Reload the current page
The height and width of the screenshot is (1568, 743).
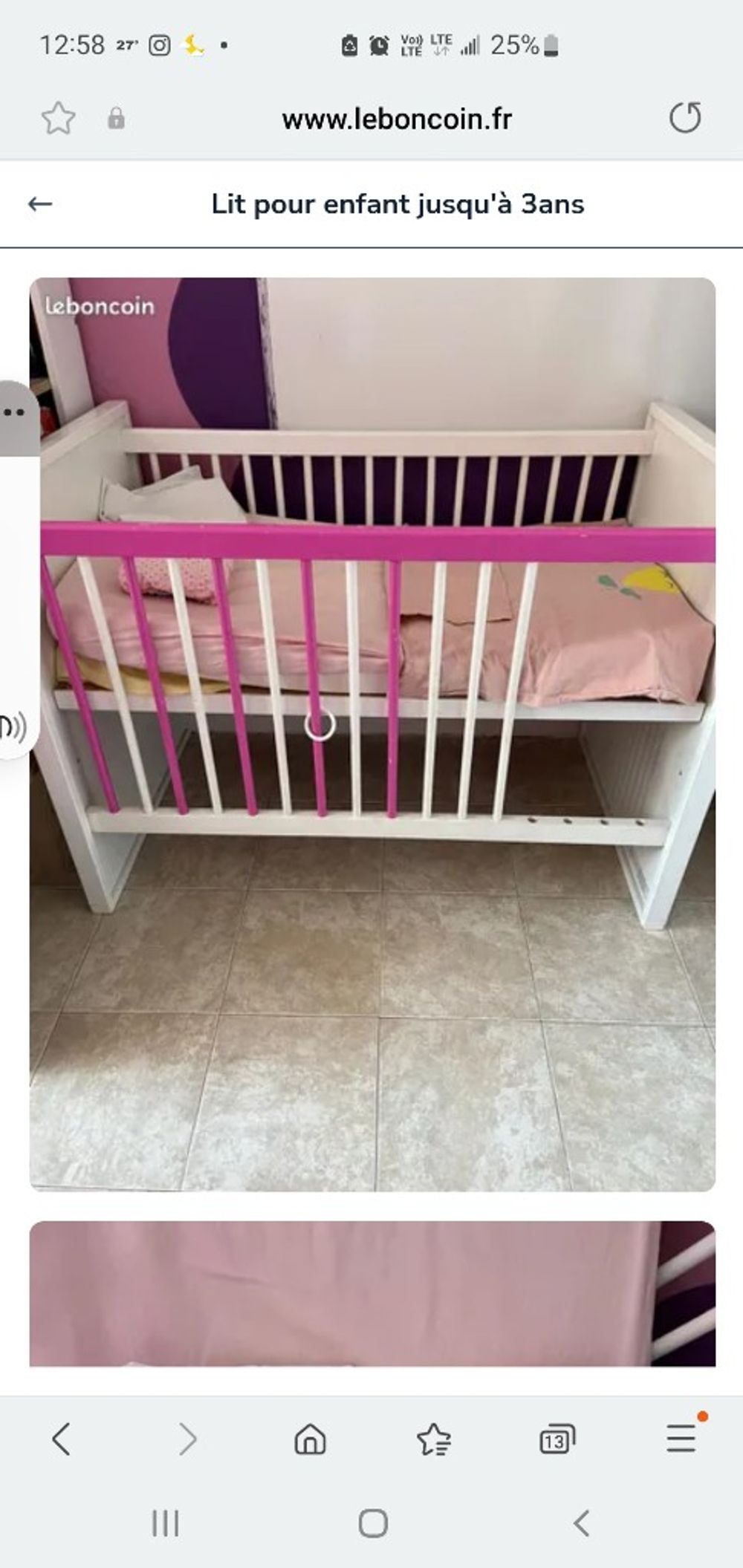tap(684, 118)
